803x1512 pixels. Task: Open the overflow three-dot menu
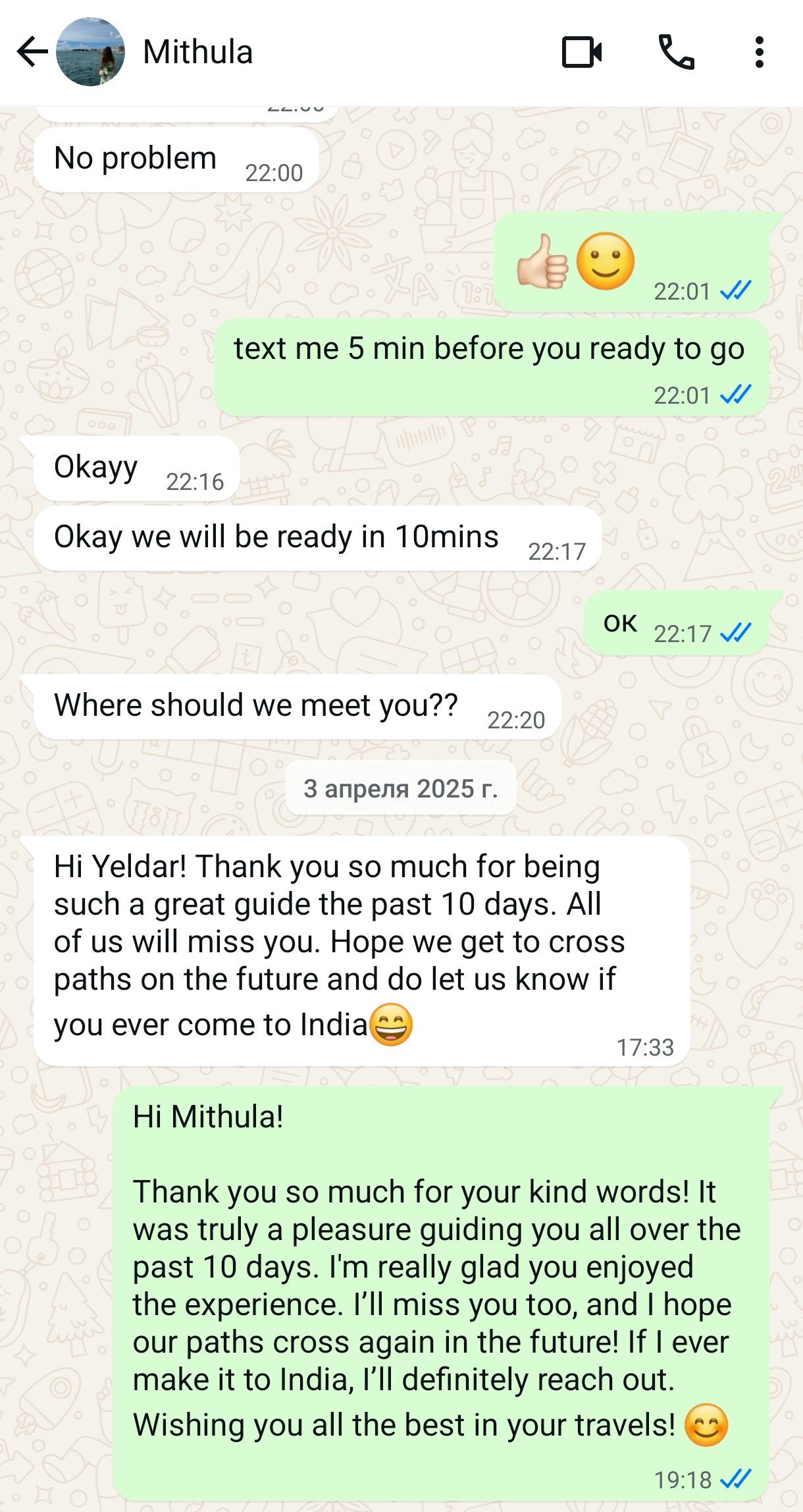click(759, 52)
